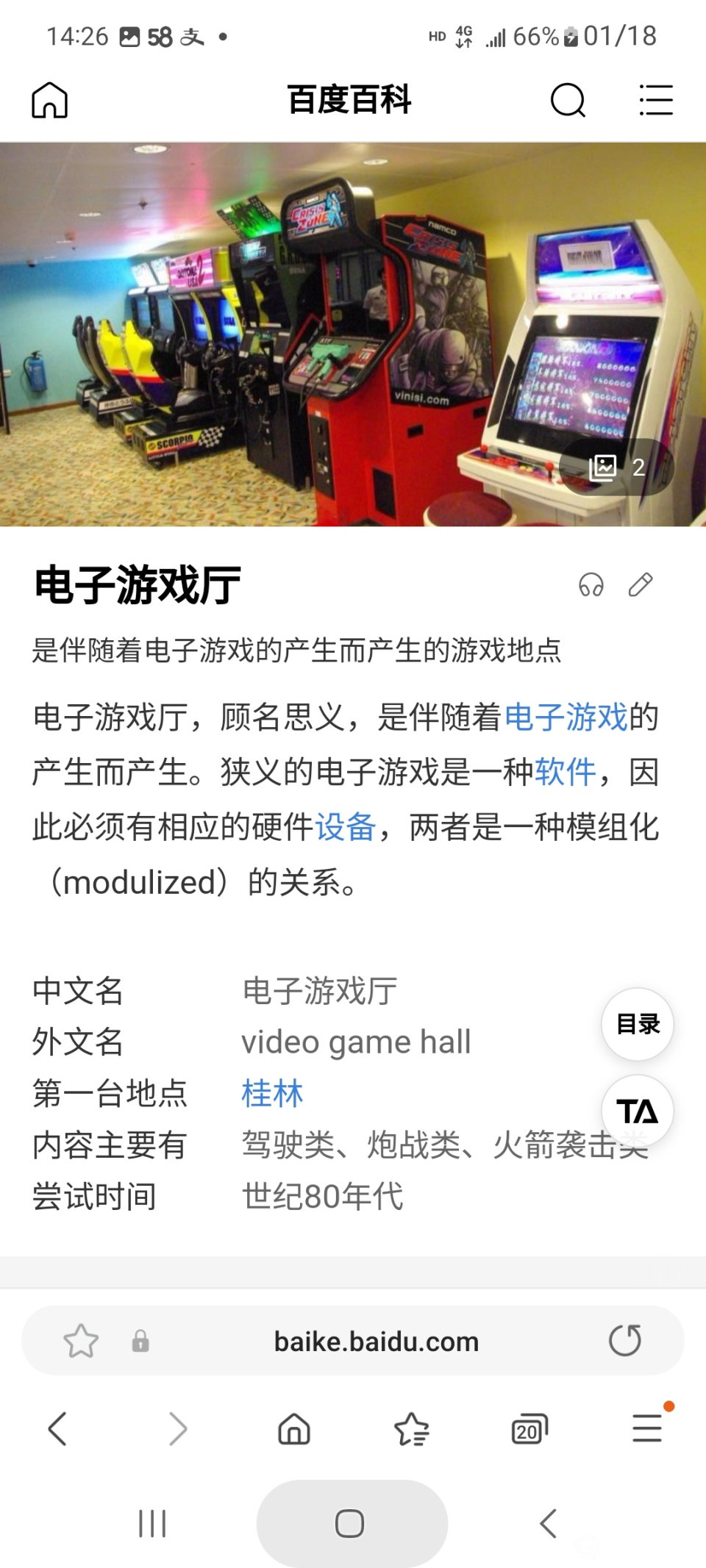The image size is (706, 1568).
Task: Open the arcade photo gallery
Action: tap(616, 467)
